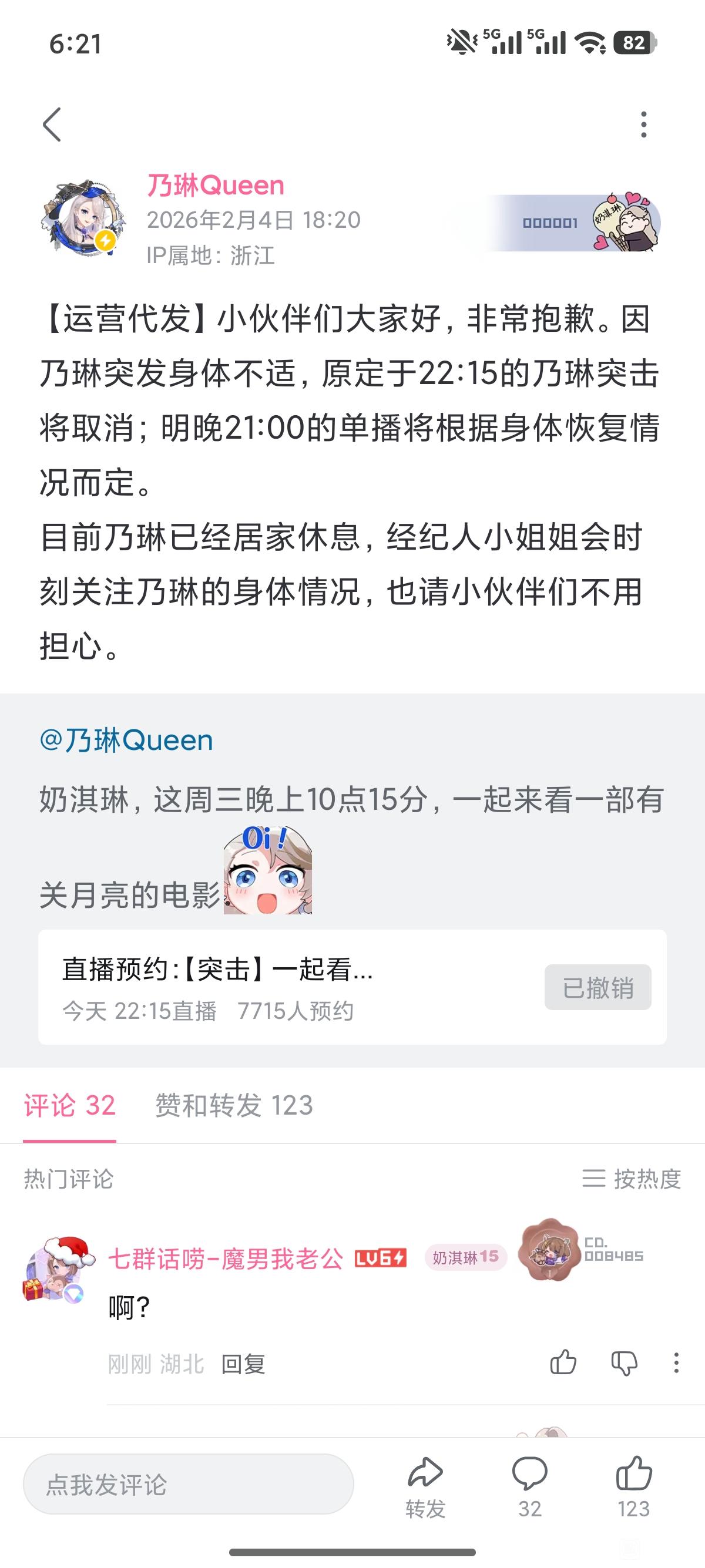Select the 评论 32 tab
The height and width of the screenshot is (1568, 705).
[69, 1105]
